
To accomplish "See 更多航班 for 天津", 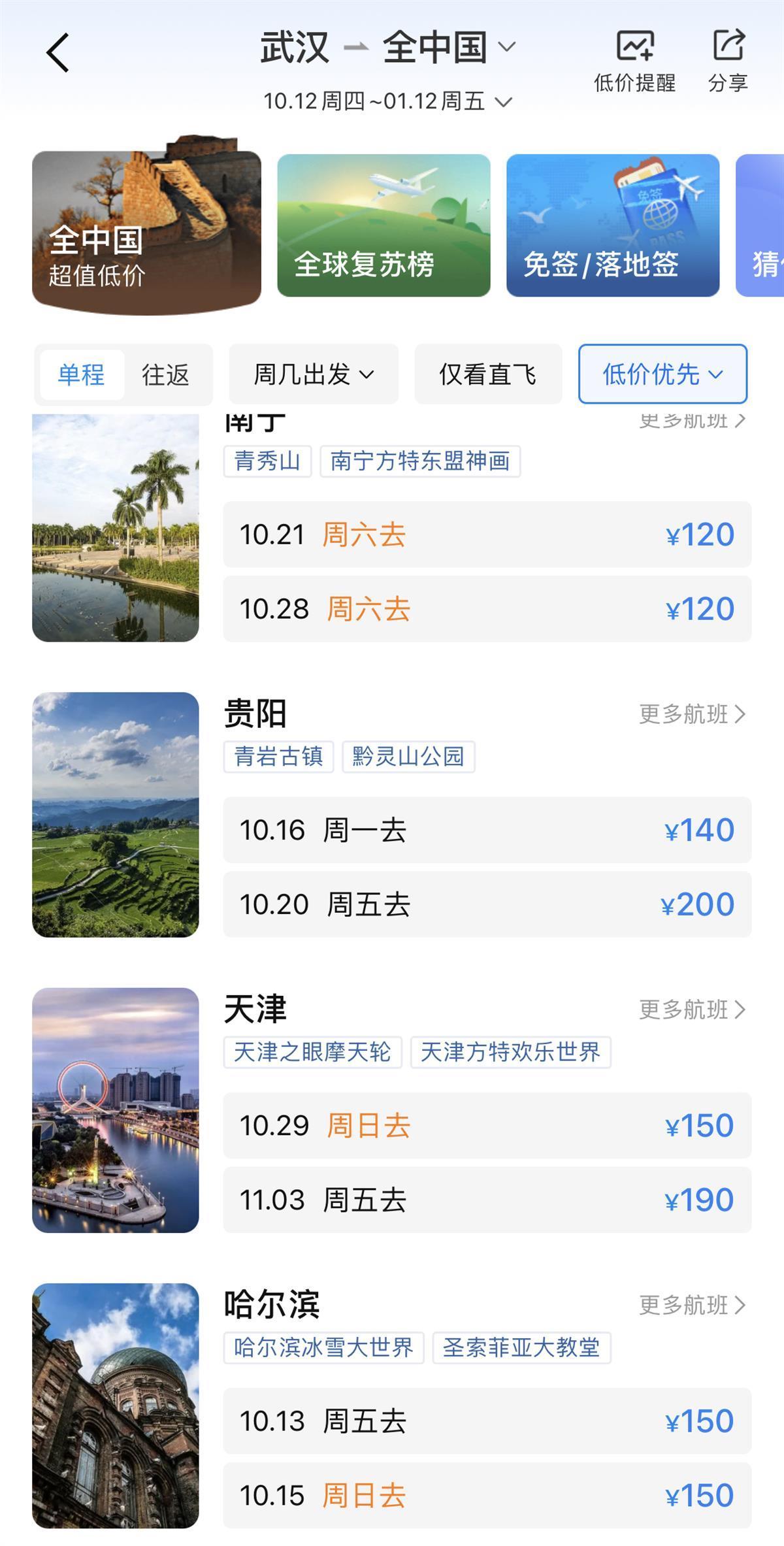I will point(691,1010).
